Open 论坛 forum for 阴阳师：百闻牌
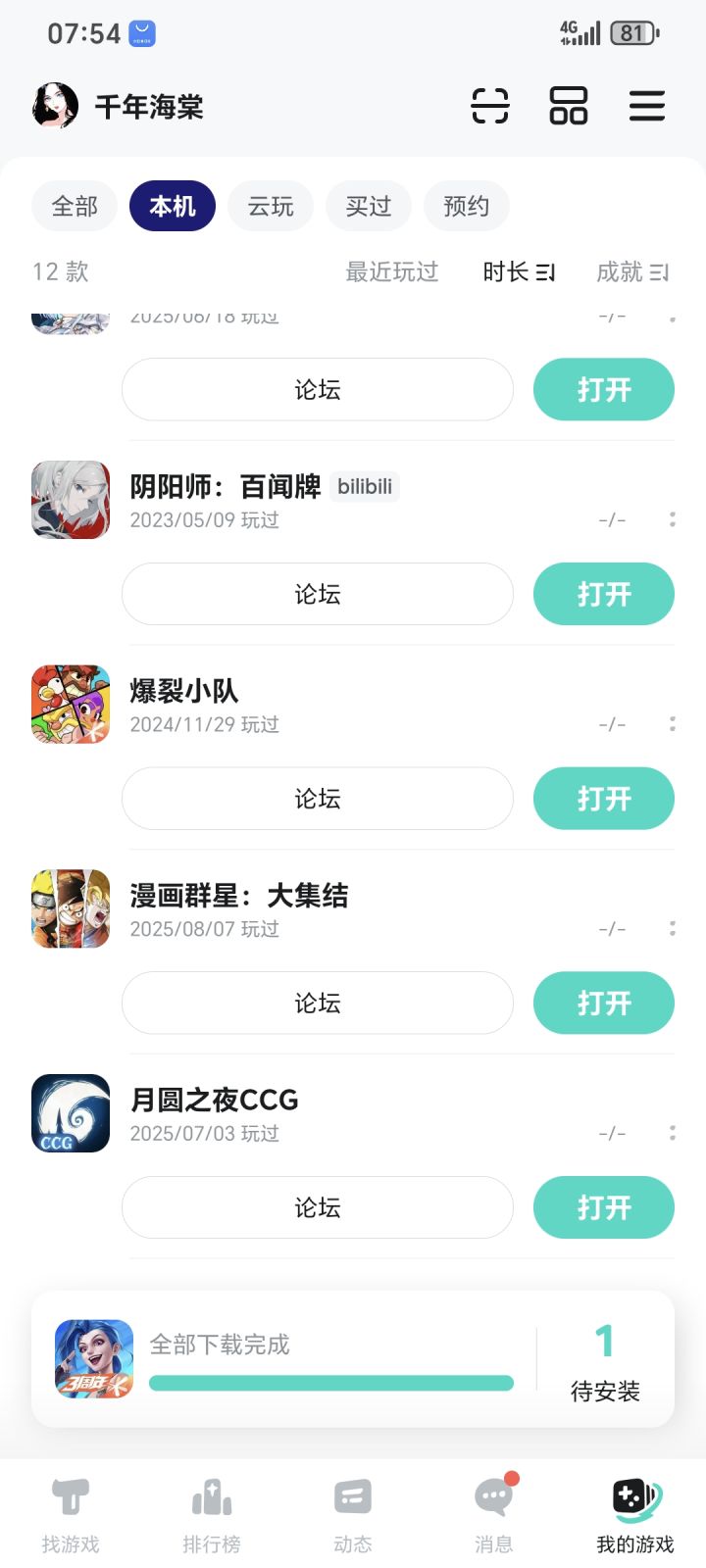Image resolution: width=706 pixels, height=1568 pixels. [317, 594]
